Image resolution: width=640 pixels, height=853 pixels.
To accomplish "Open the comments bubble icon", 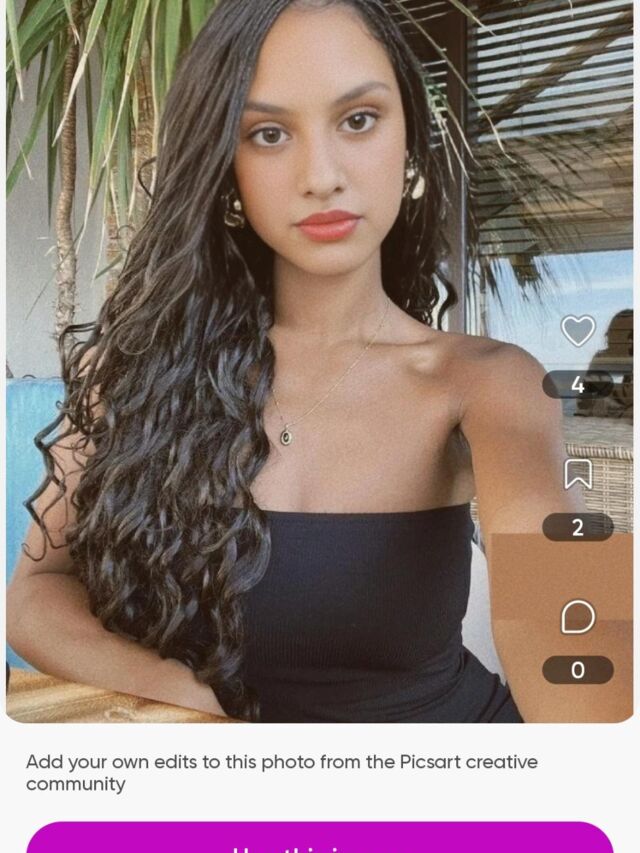I will pos(577,617).
